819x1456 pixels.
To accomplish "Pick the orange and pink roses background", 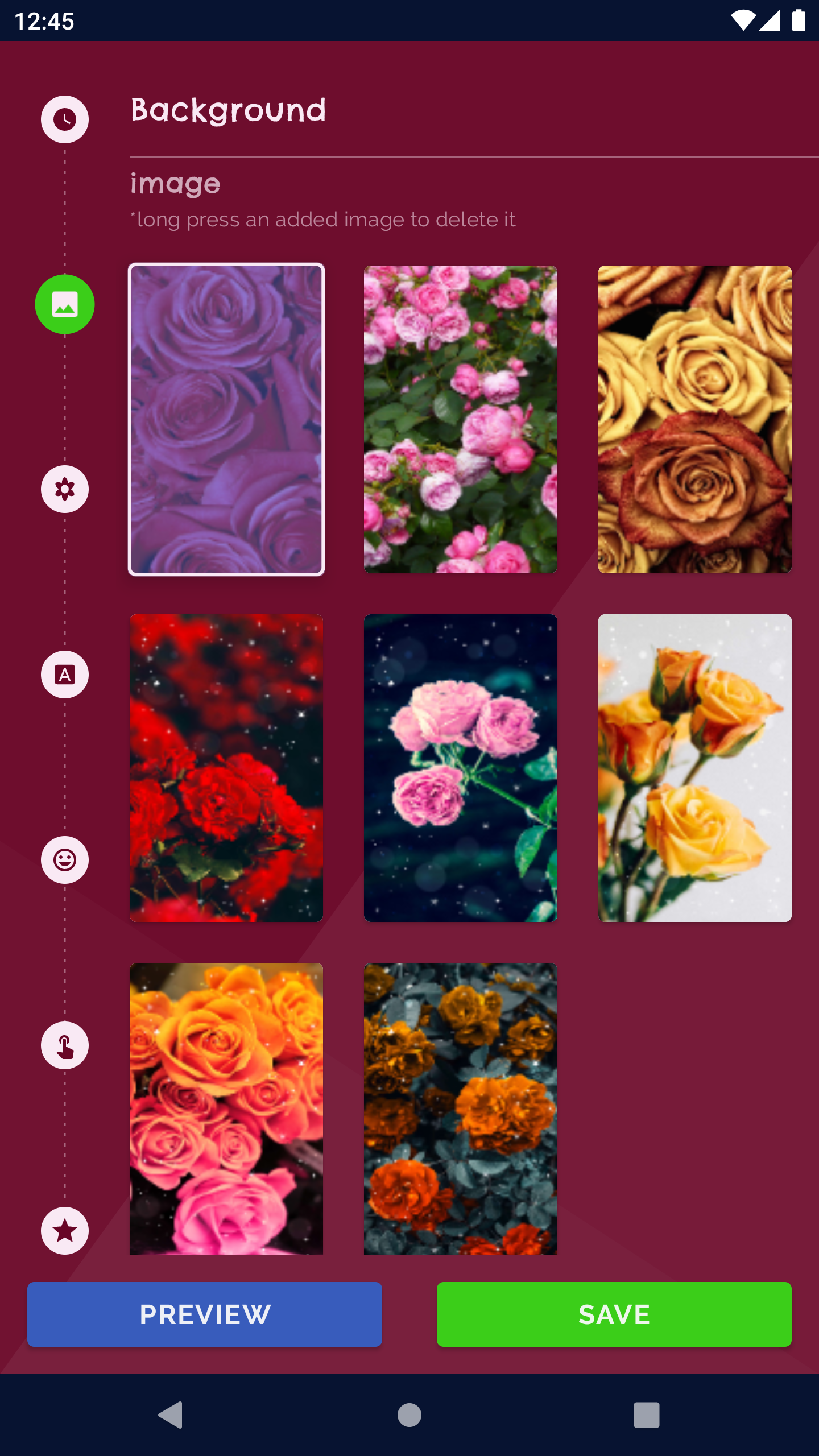I will [226, 1108].
